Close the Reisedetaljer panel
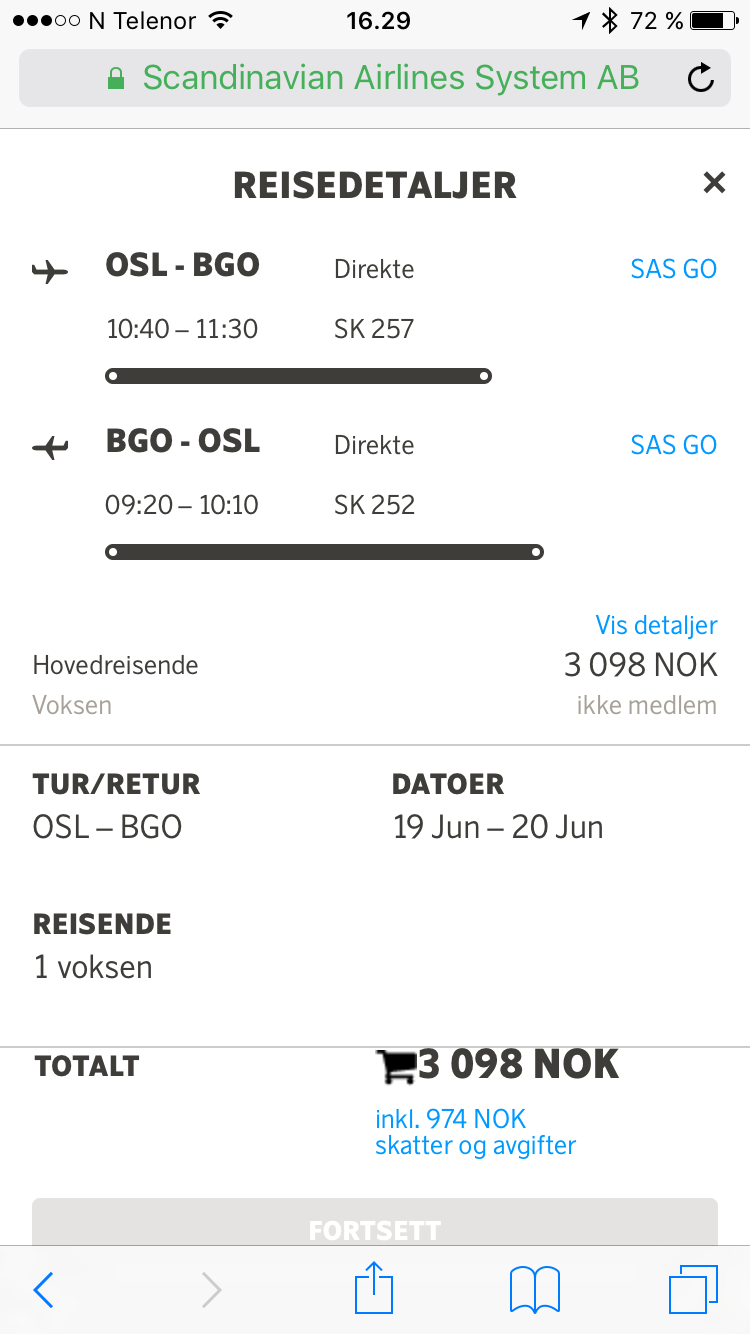Image resolution: width=750 pixels, height=1334 pixels. tap(714, 182)
